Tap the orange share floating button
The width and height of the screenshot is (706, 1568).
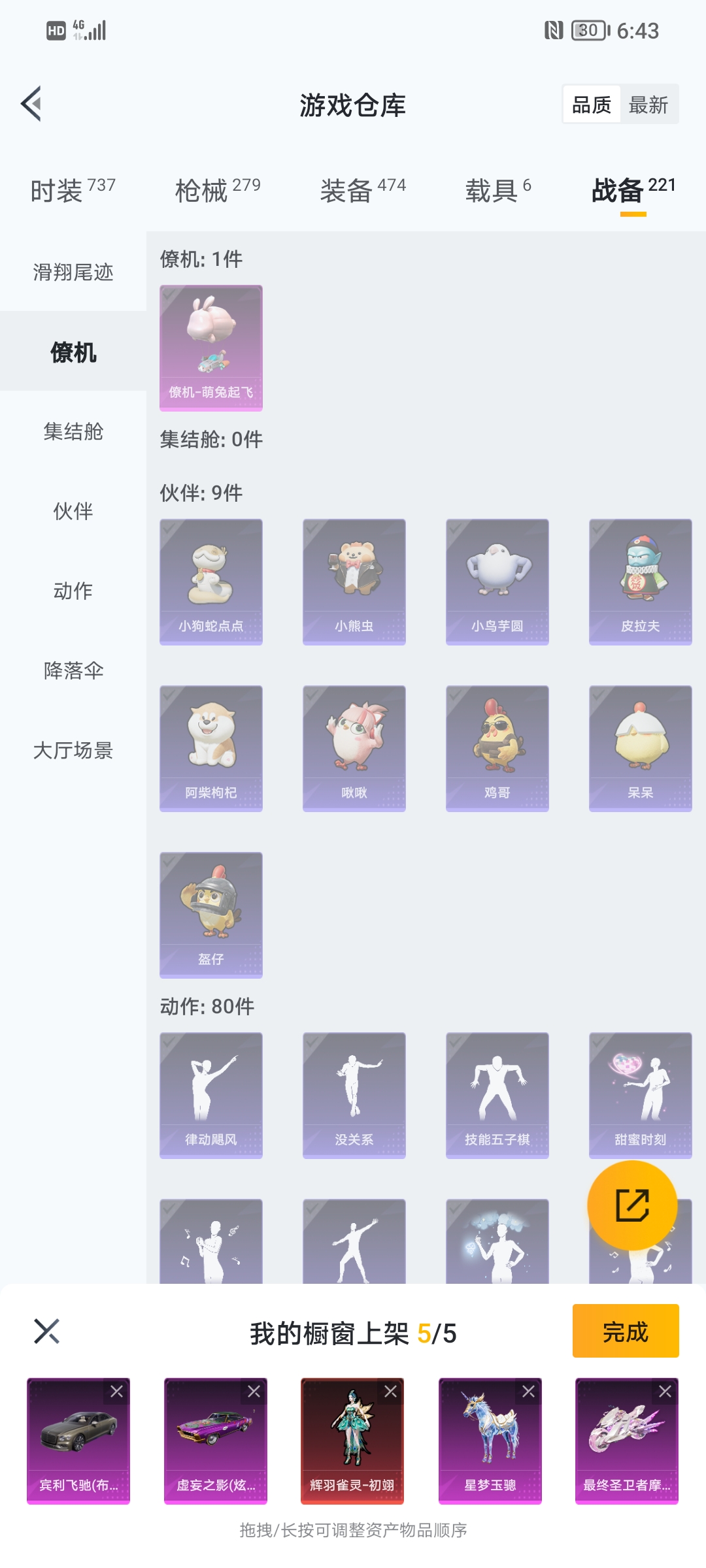click(x=632, y=1205)
